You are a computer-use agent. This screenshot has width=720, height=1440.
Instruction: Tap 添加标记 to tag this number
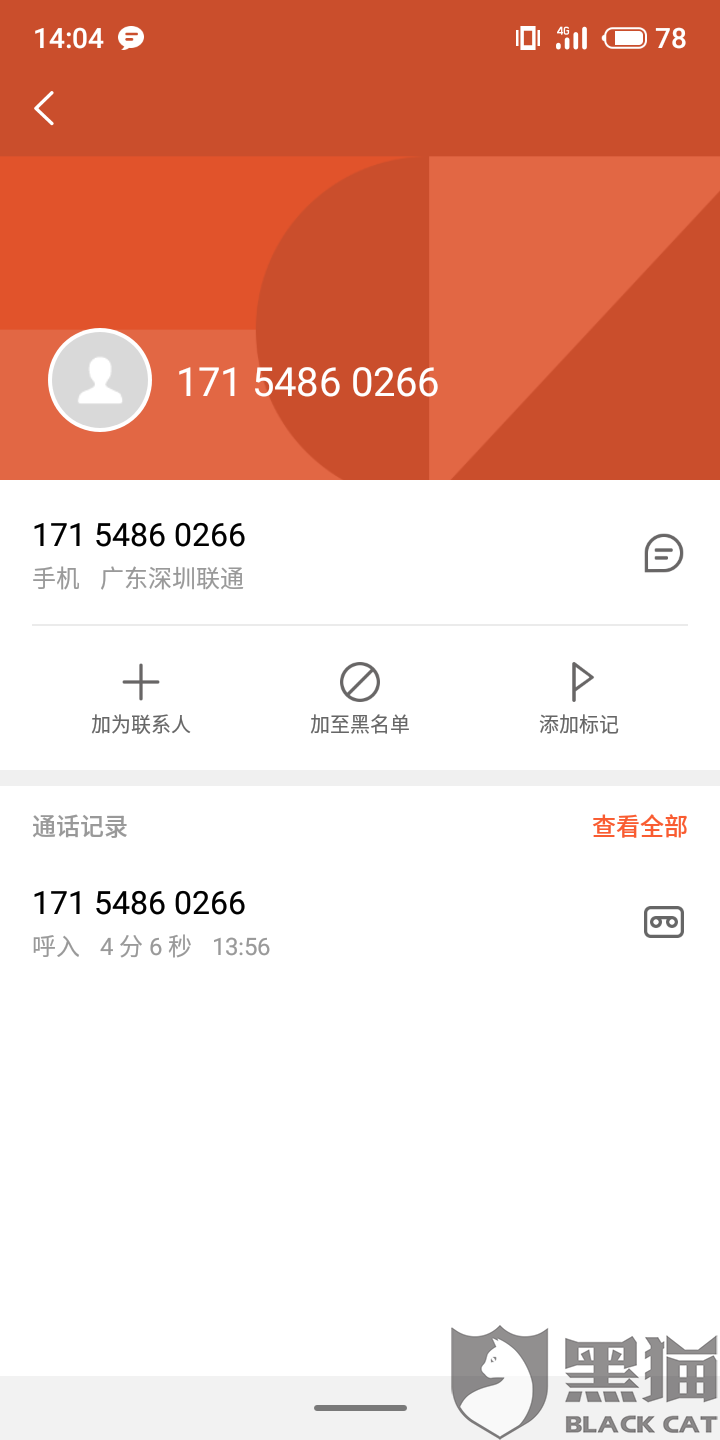[x=579, y=699]
